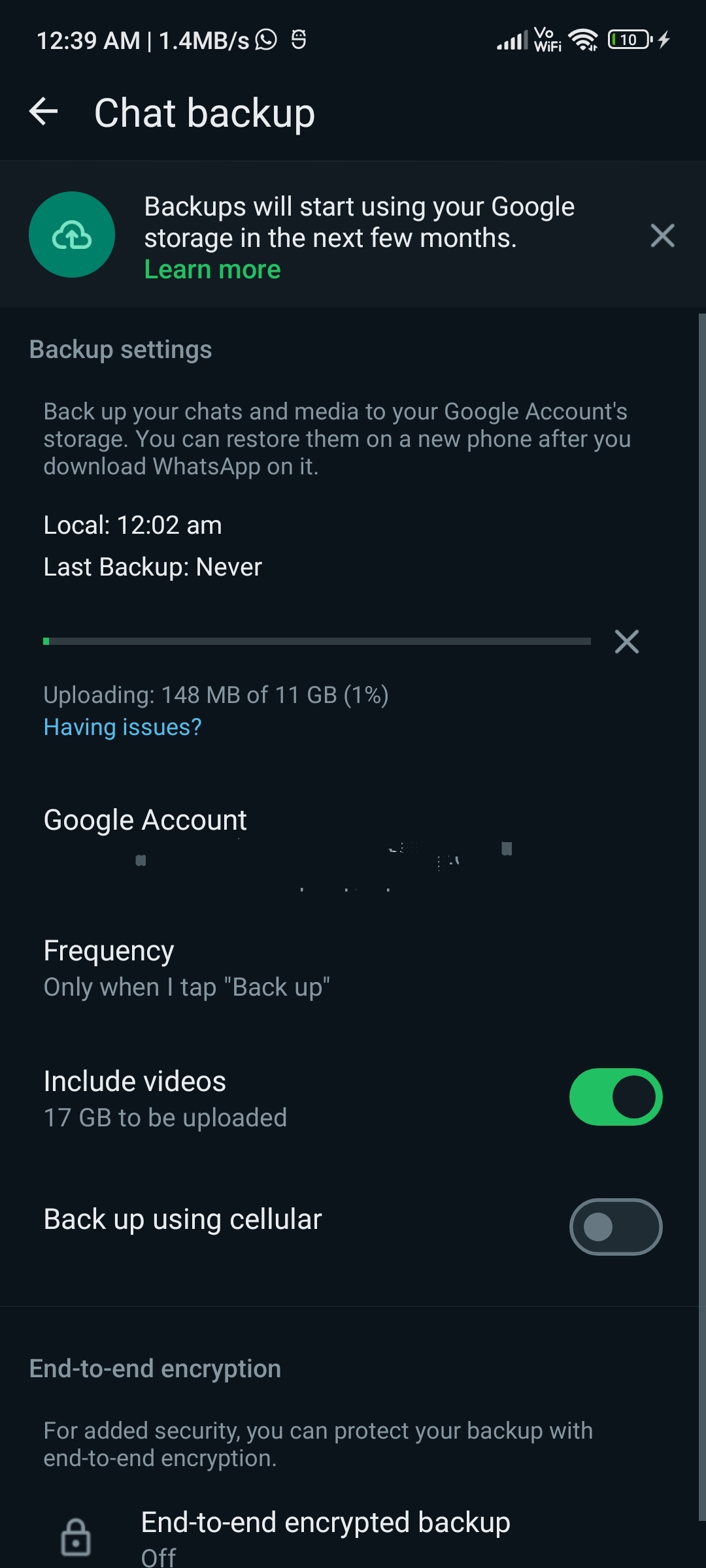The image size is (706, 1568).
Task: Tap the clock showing 12:39 AM
Action: [x=87, y=41]
